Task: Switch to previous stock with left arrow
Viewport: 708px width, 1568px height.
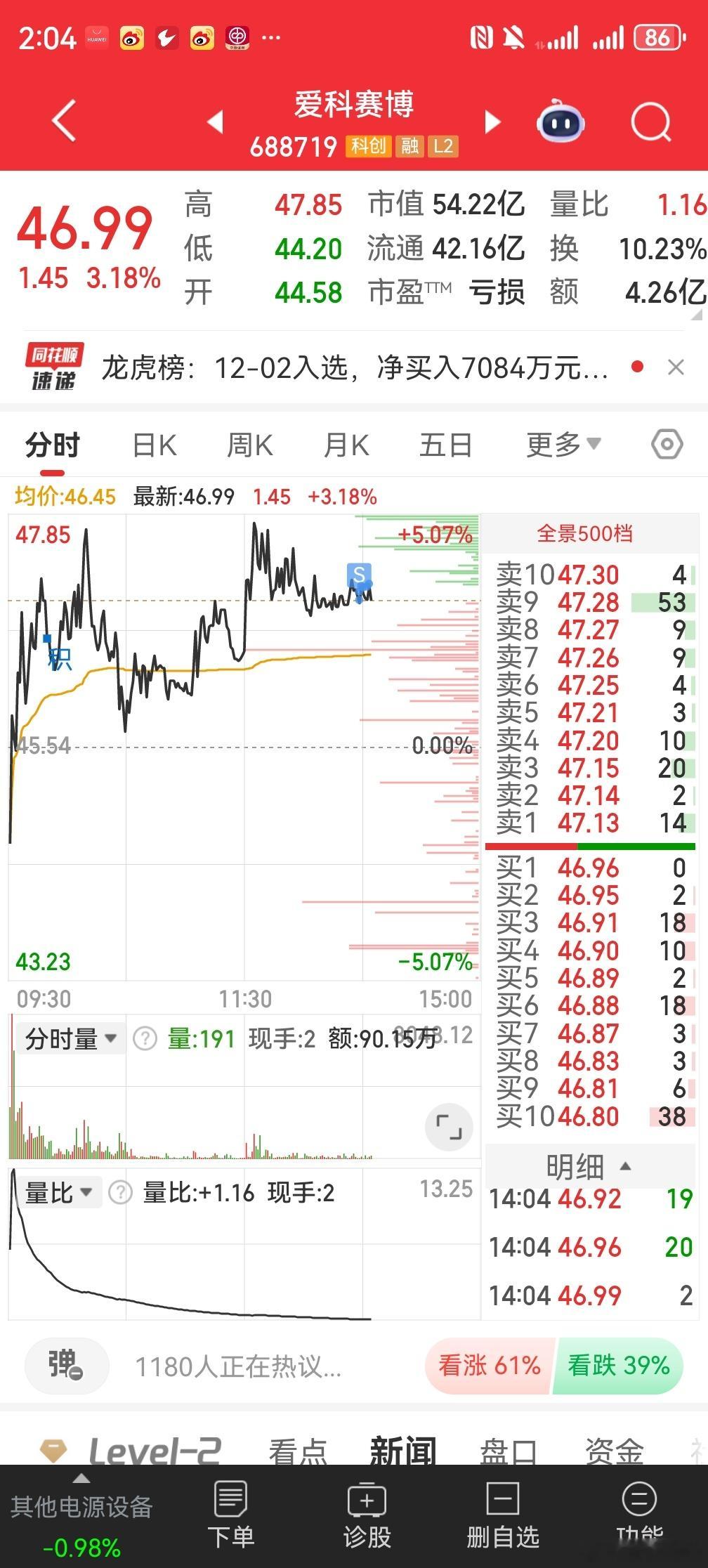Action: (x=215, y=121)
